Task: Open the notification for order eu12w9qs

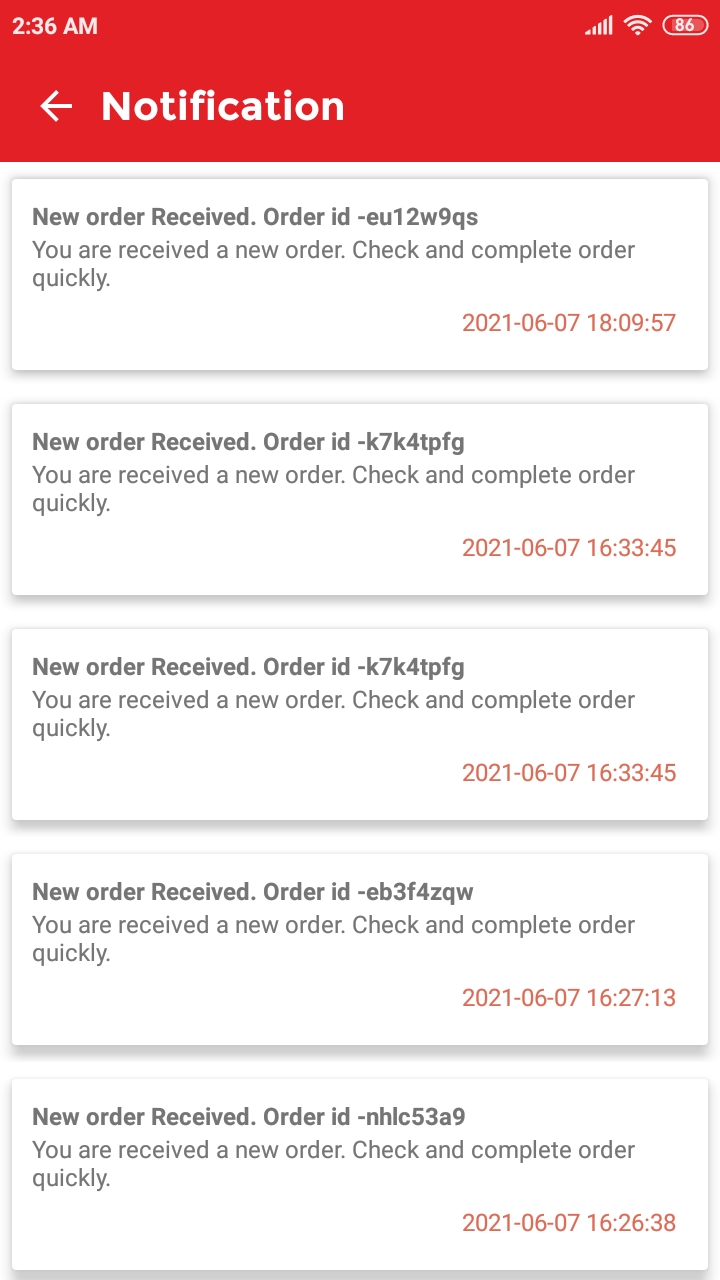Action: click(x=360, y=274)
